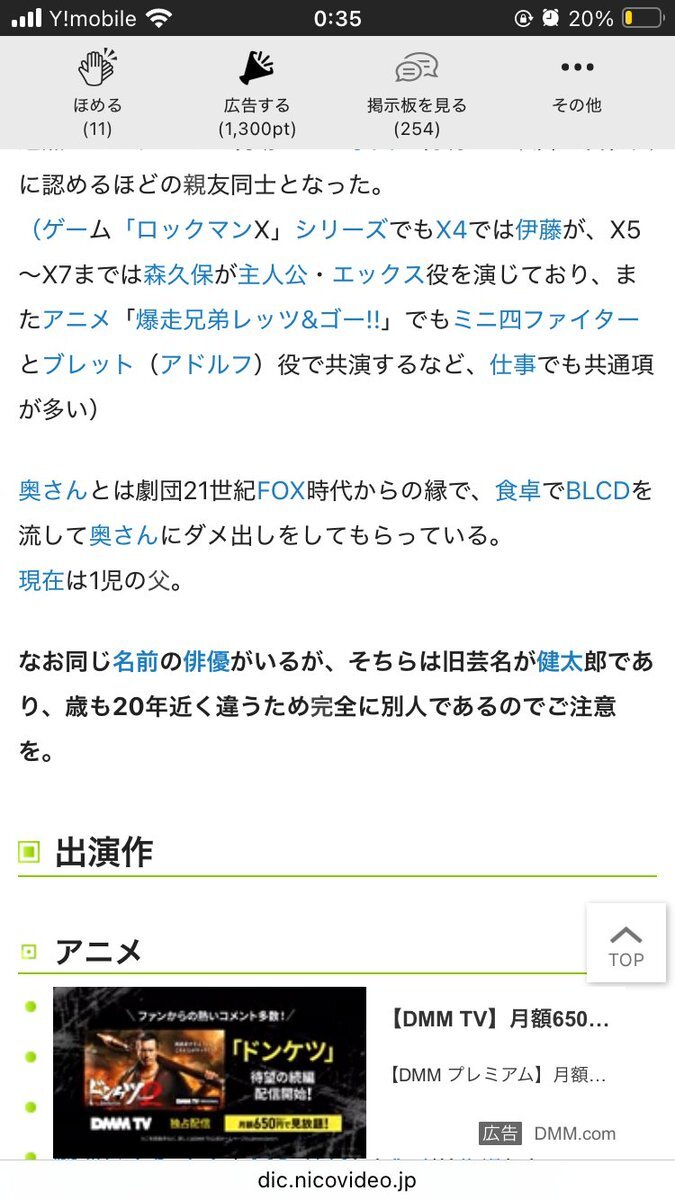Open the エックス link
The width and height of the screenshot is (675, 1200).
pos(378,274)
